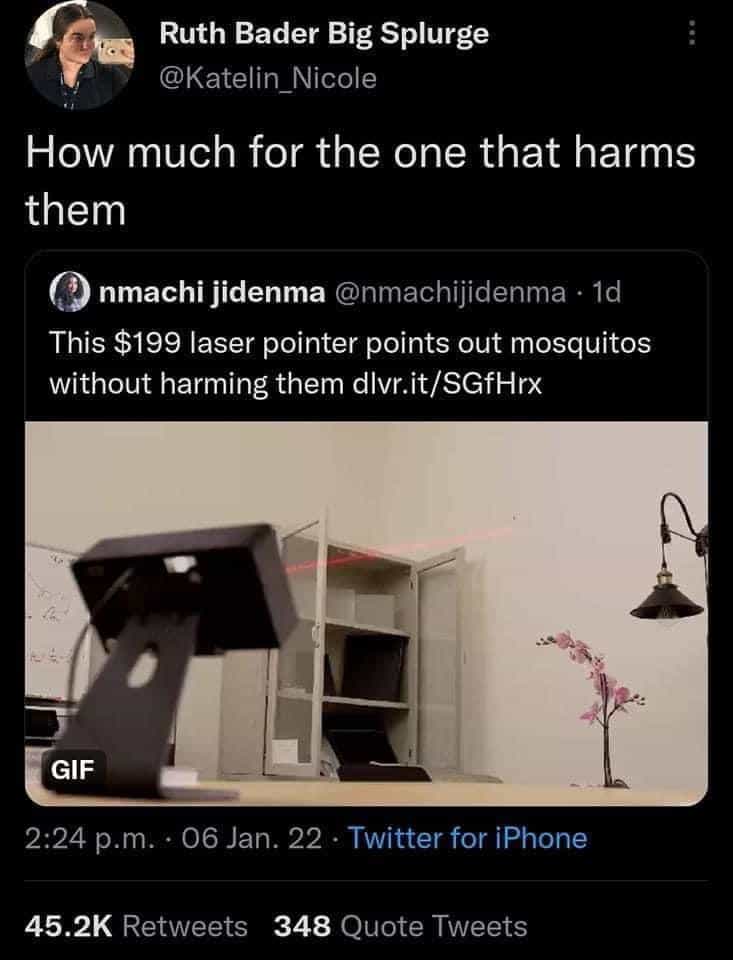
Task: Click the 1d timestamp on the quoted tweet
Action: (608, 291)
